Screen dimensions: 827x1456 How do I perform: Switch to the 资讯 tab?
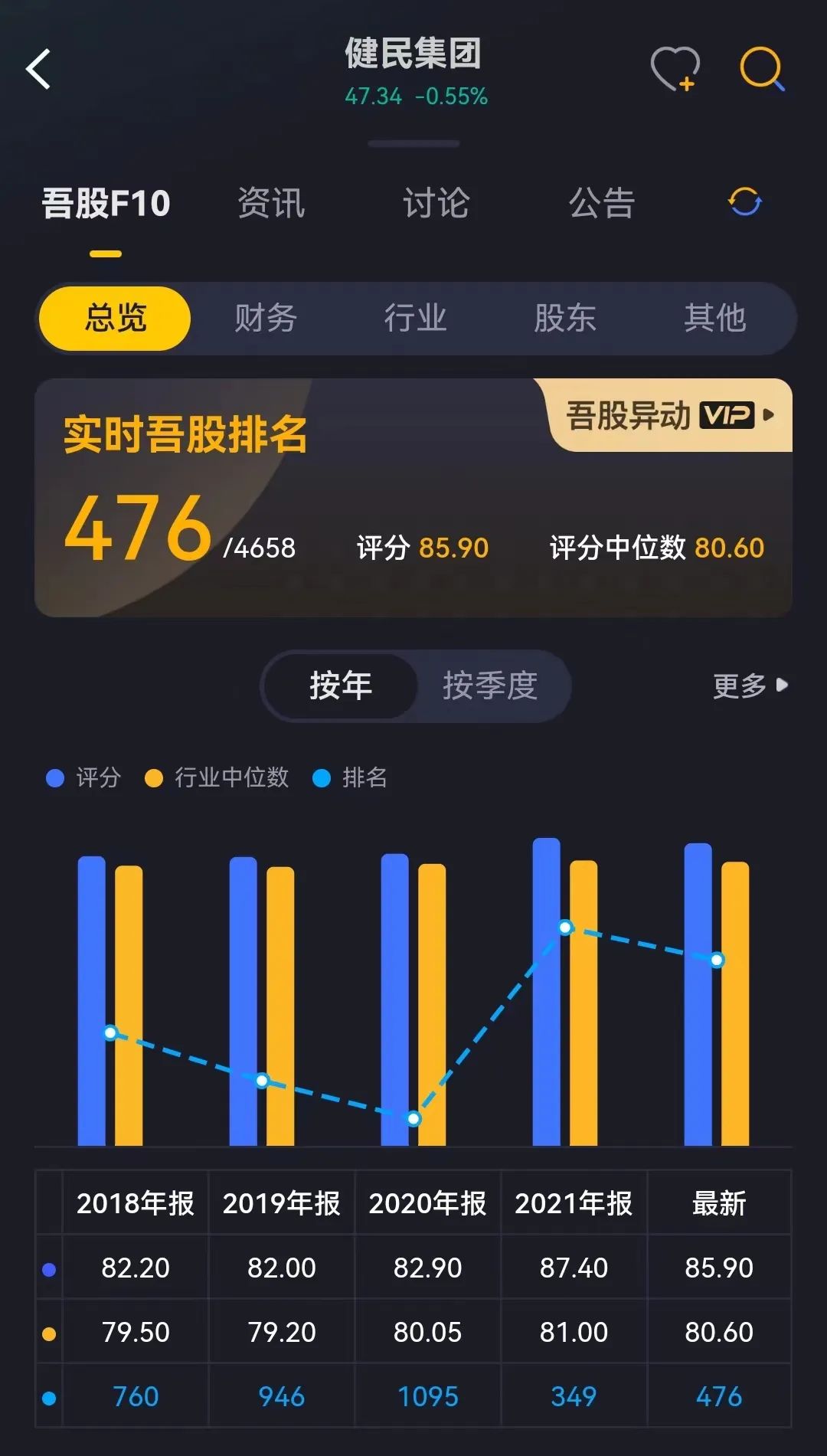click(x=271, y=204)
